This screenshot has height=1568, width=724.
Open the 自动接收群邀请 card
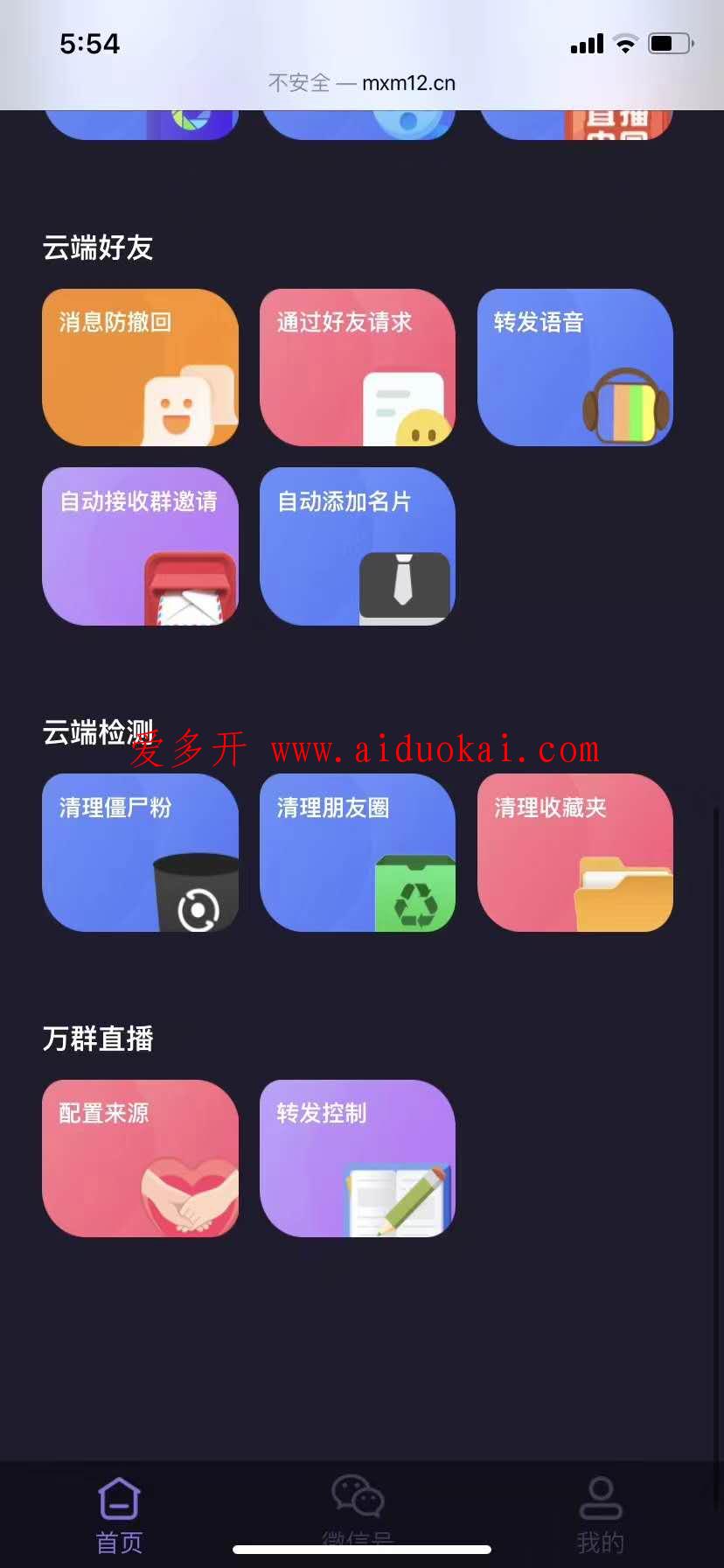[x=140, y=546]
